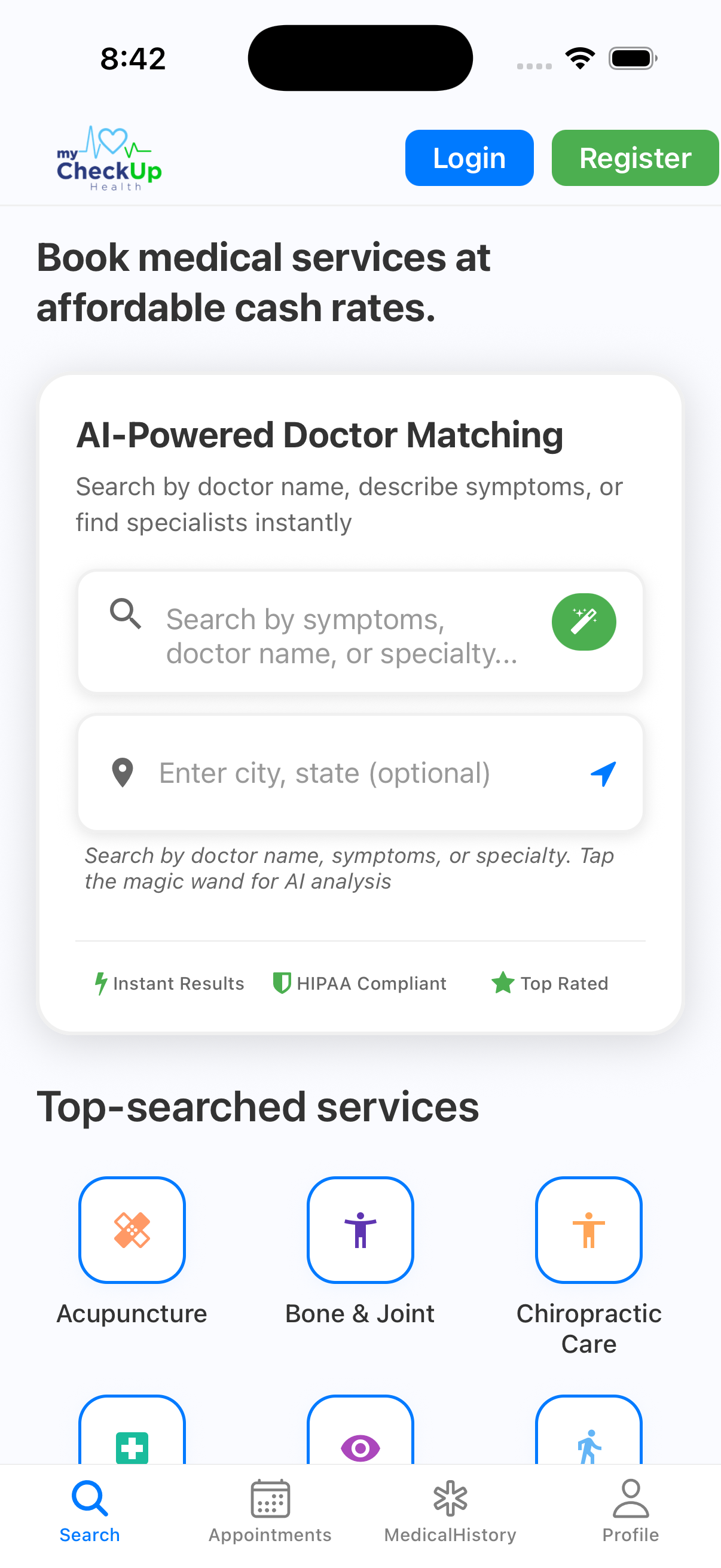
Task: Tap the HIPAA Compliant shield badge
Action: pyautogui.click(x=358, y=983)
